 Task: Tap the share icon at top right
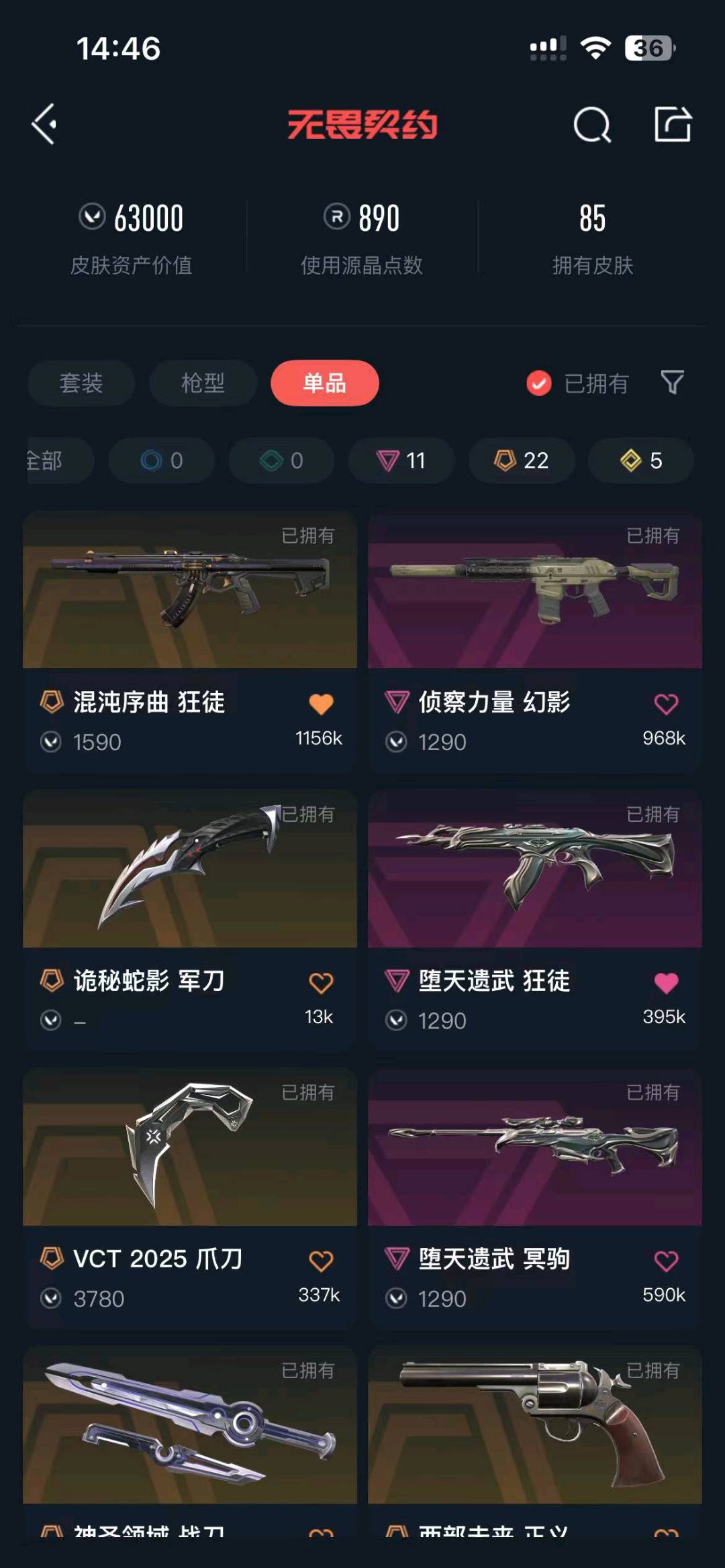tap(673, 124)
